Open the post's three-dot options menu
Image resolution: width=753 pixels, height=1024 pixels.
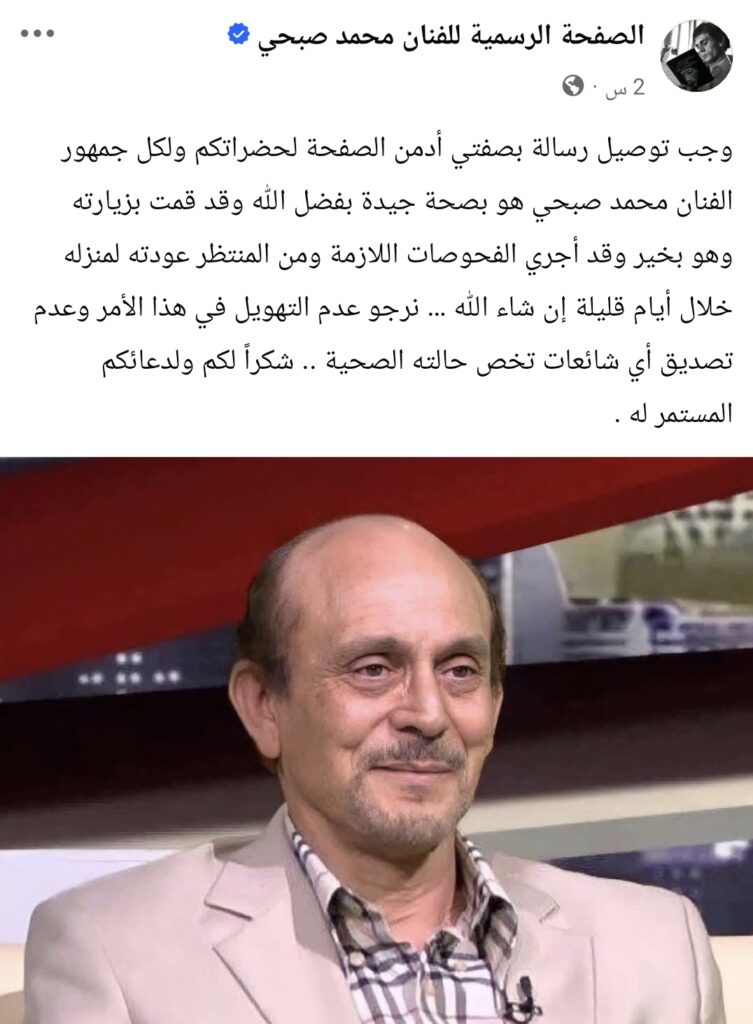pyautogui.click(x=37, y=33)
